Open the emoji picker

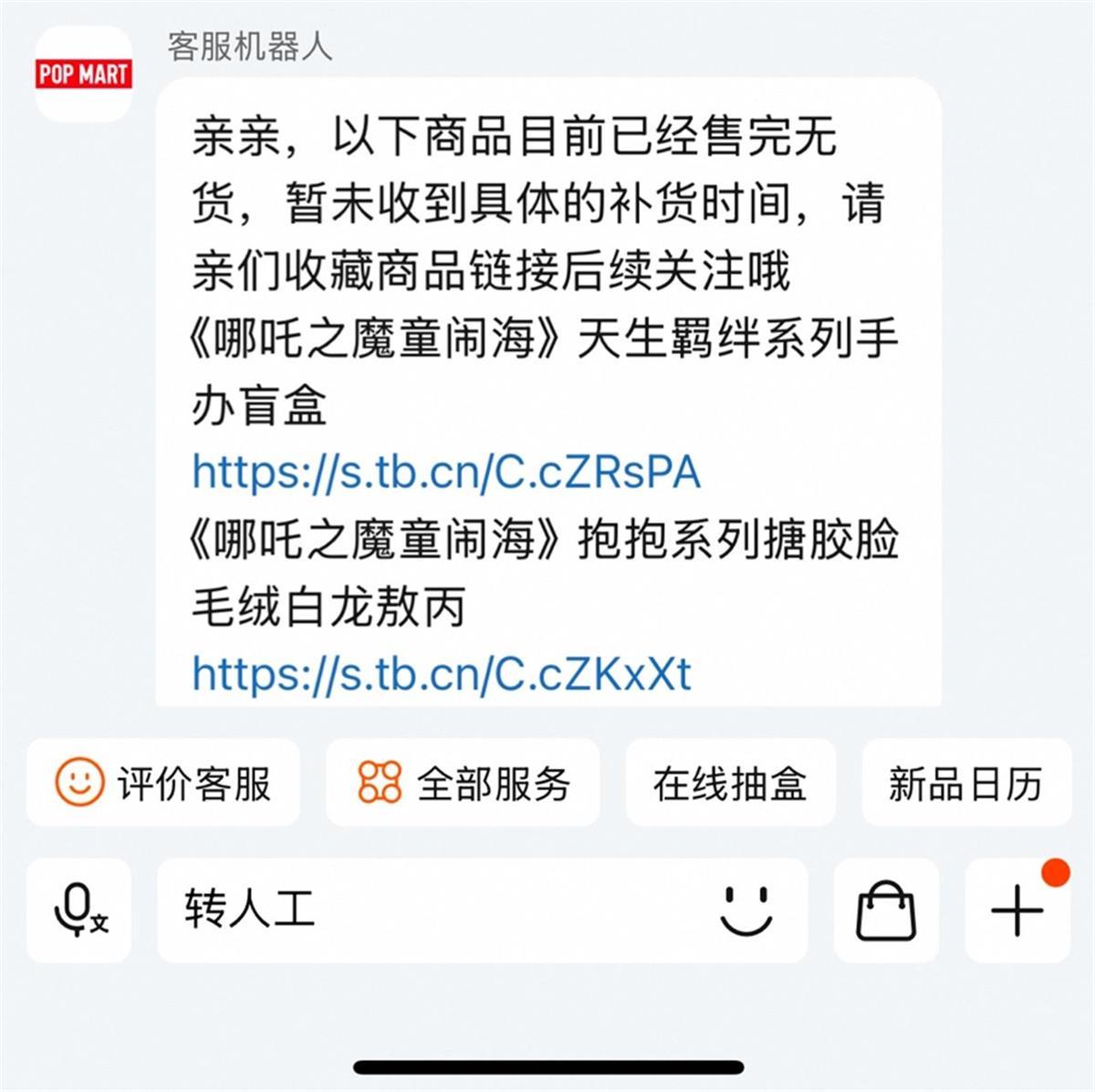746,910
